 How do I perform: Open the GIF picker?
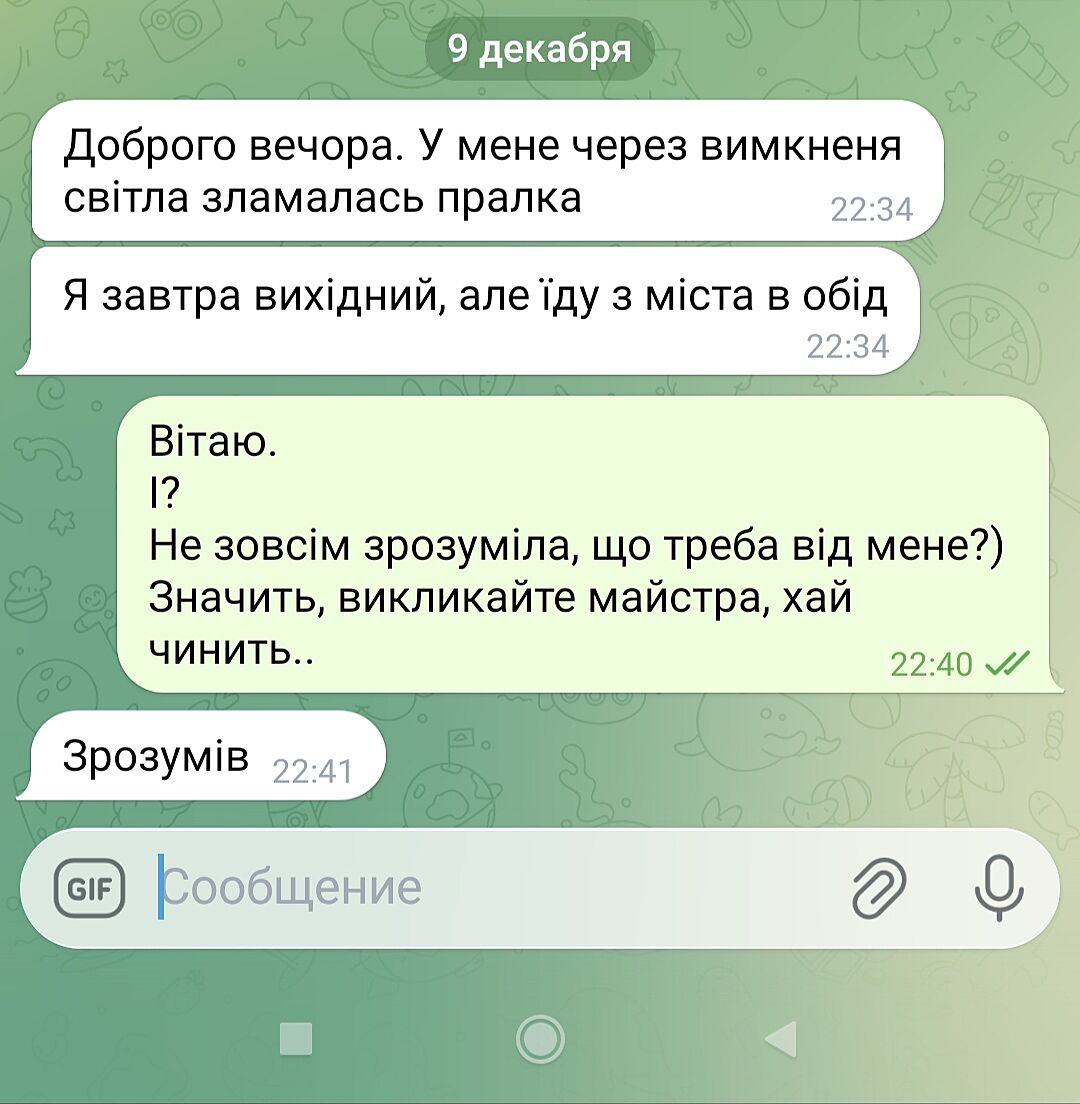88,887
